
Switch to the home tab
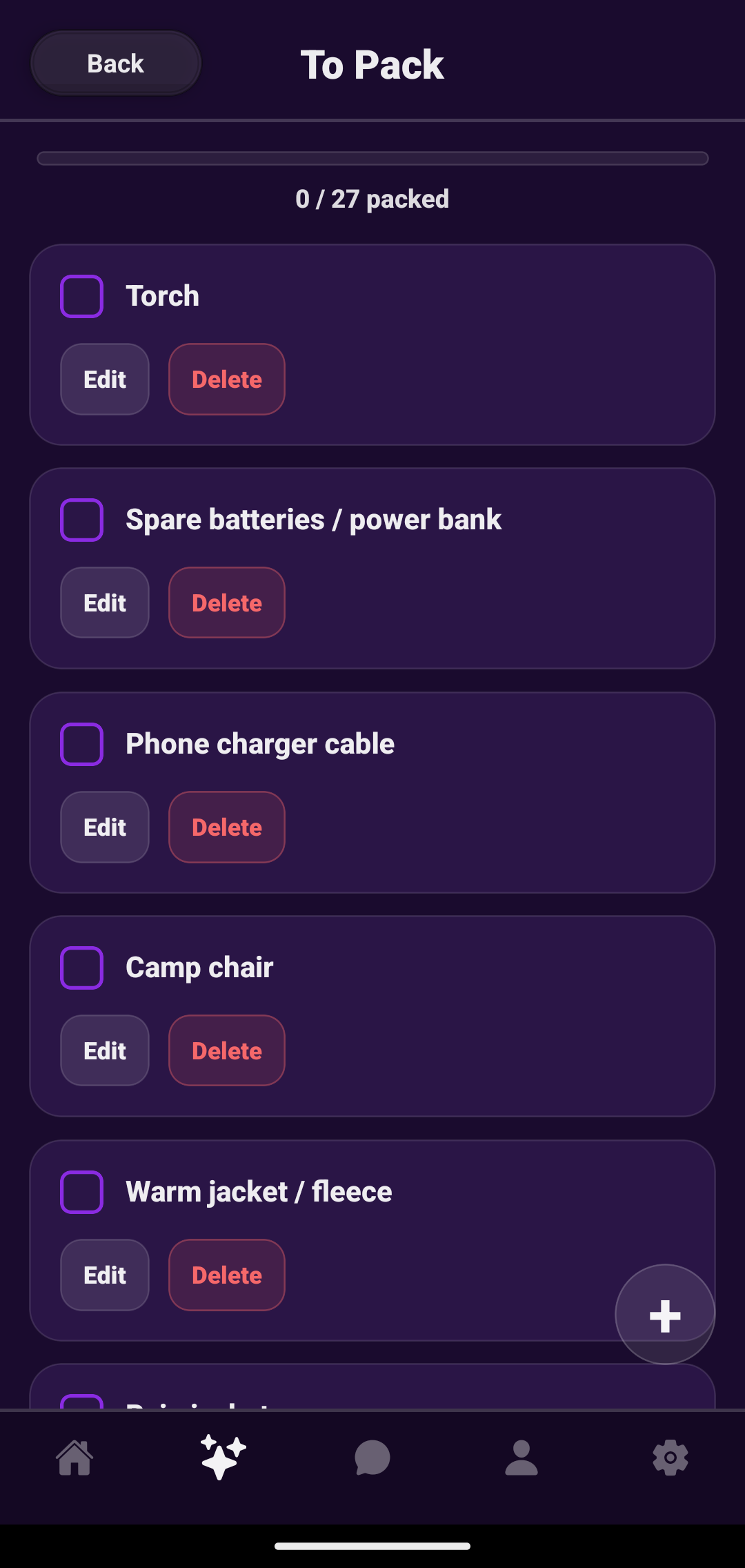tap(74, 1458)
